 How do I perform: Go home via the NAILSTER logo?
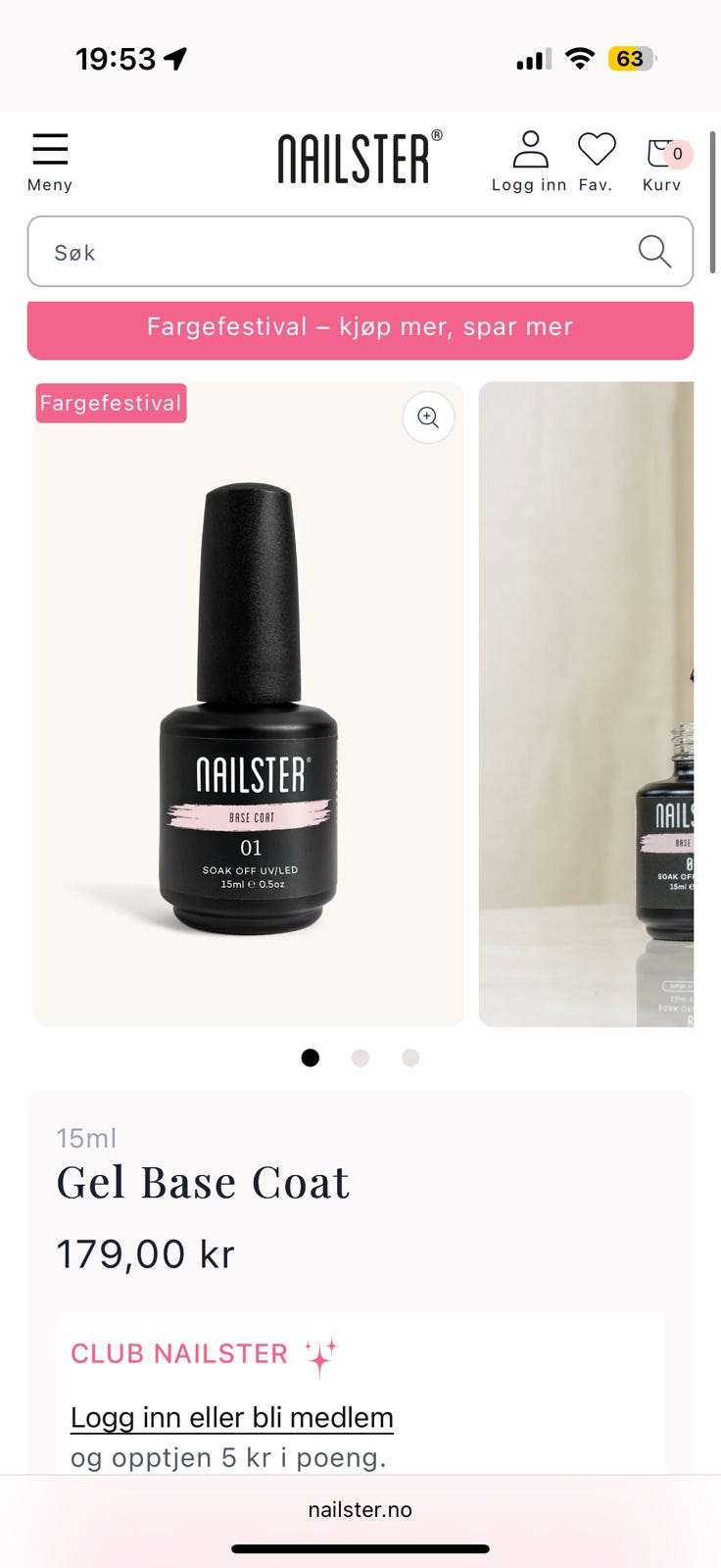point(359,159)
